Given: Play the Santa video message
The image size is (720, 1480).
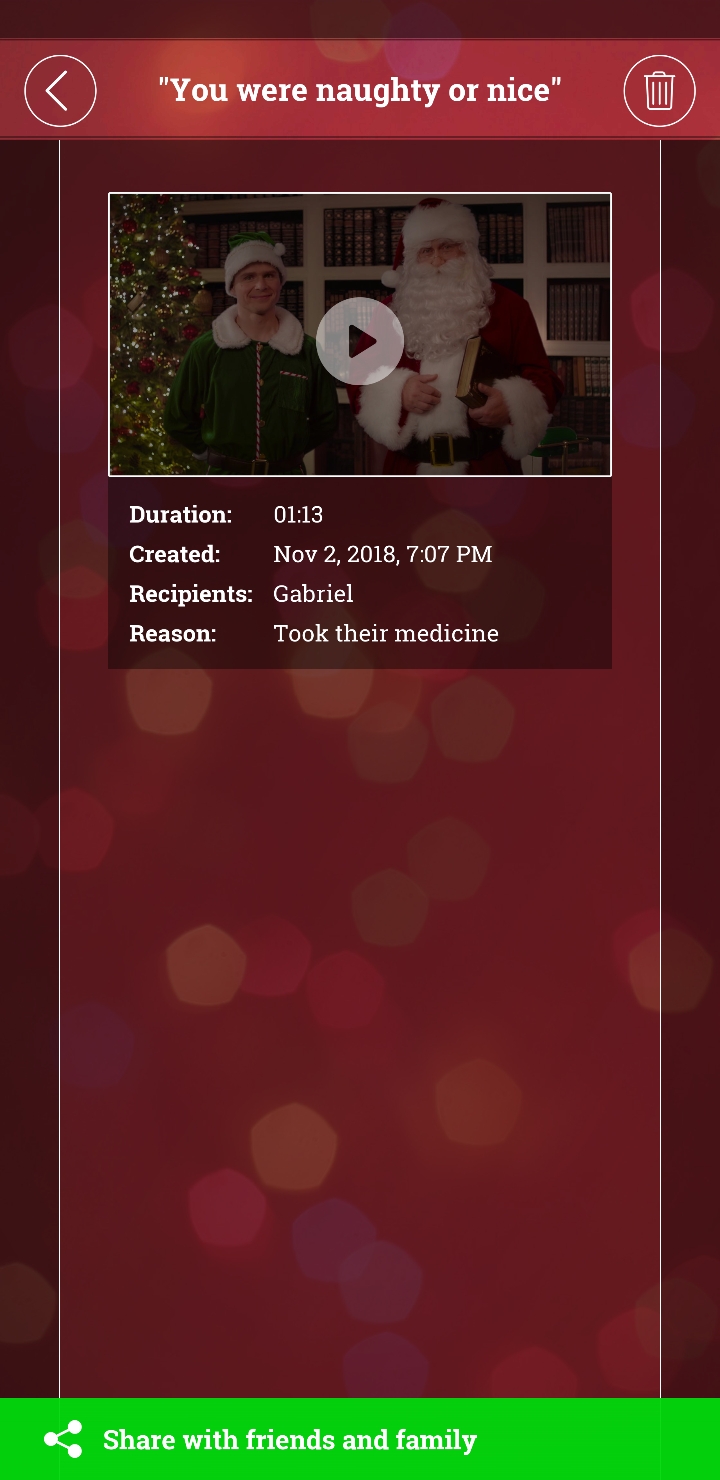Looking at the screenshot, I should click(x=360, y=341).
